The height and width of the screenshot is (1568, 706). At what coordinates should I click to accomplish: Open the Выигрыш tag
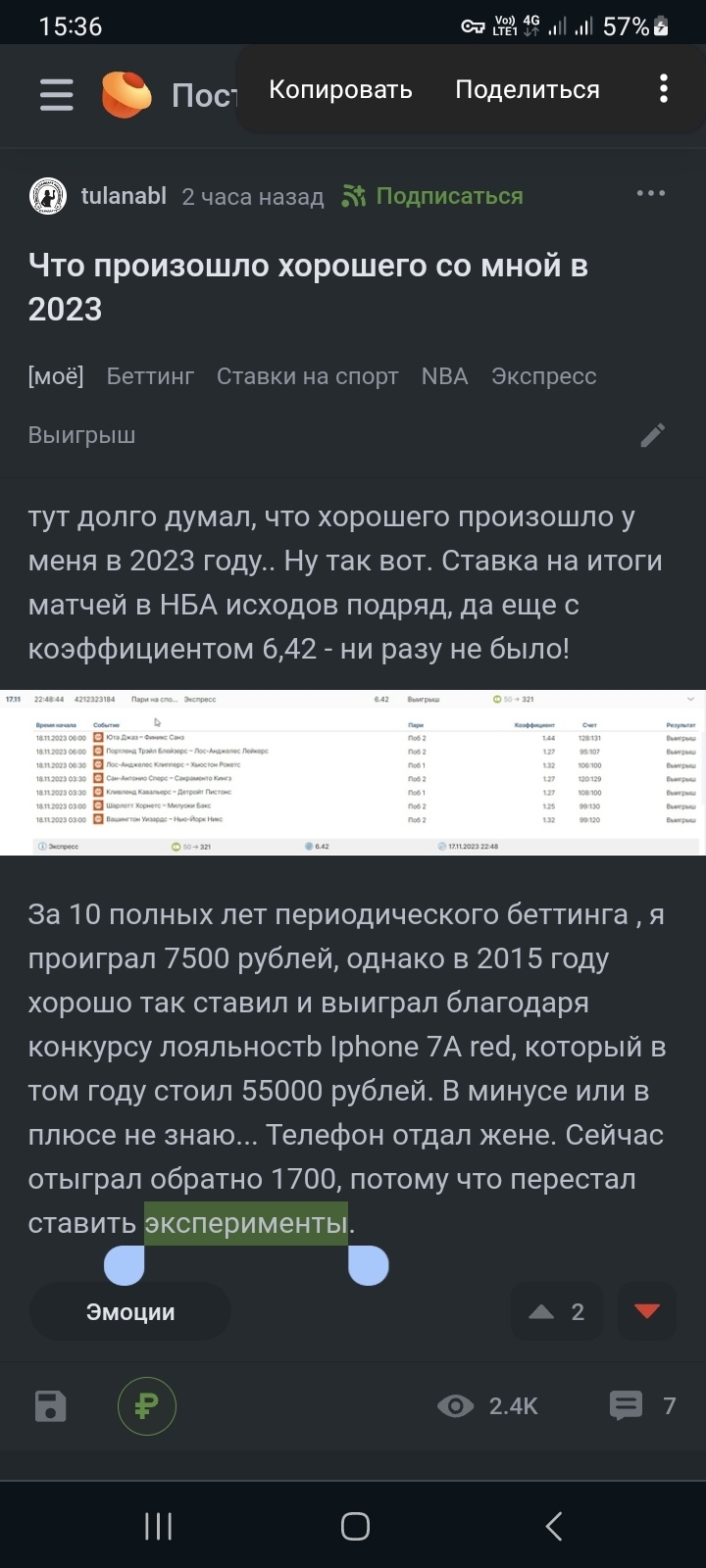[81, 435]
